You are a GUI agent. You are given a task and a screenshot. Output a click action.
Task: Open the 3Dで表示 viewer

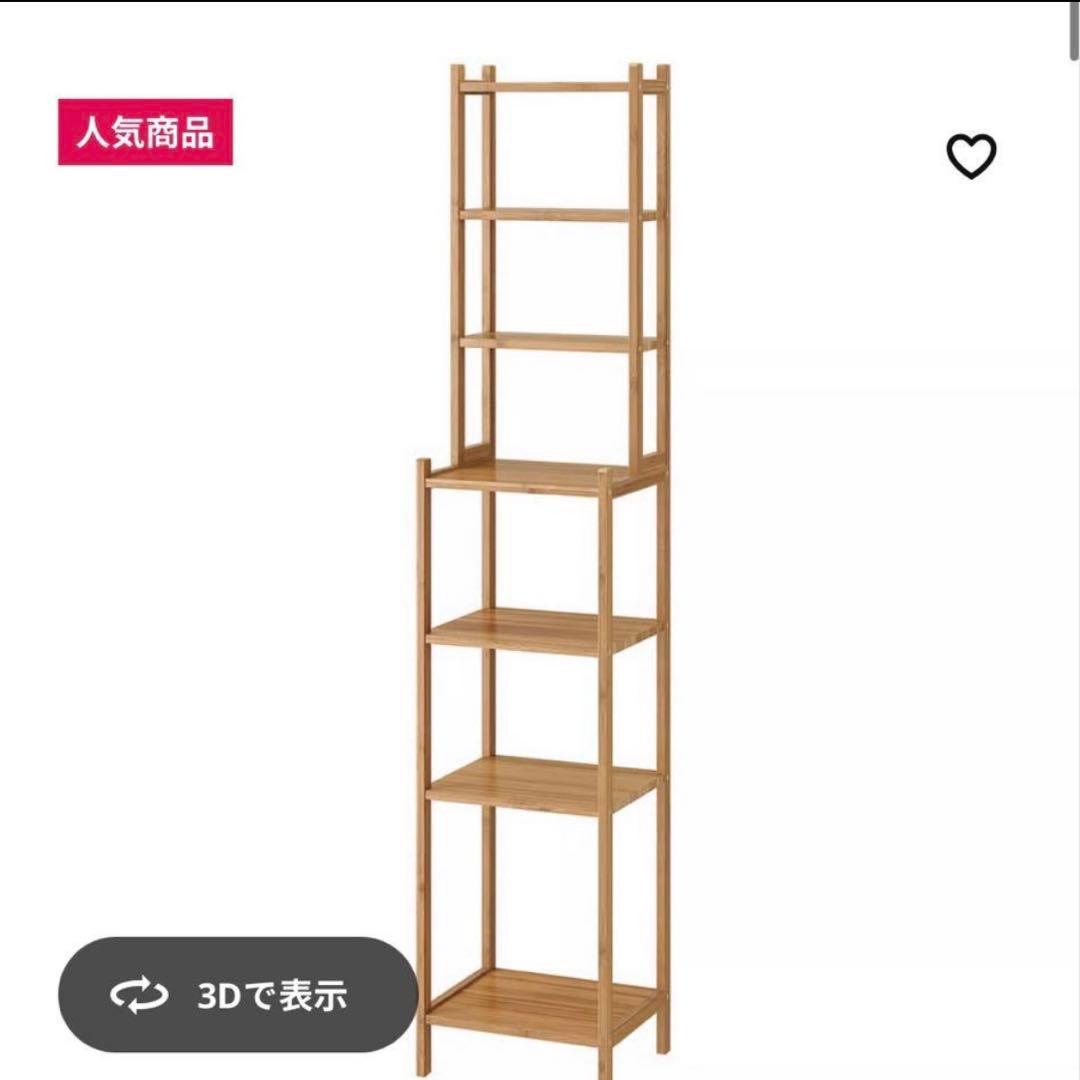[238, 995]
